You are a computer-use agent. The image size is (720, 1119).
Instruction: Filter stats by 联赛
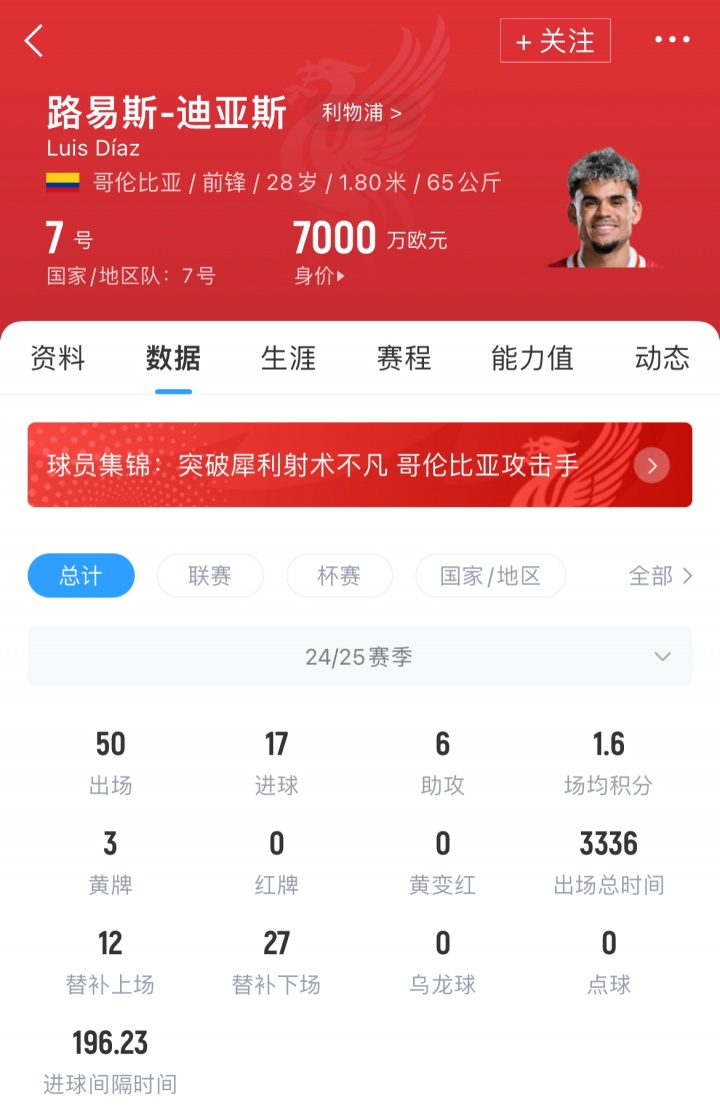point(210,576)
